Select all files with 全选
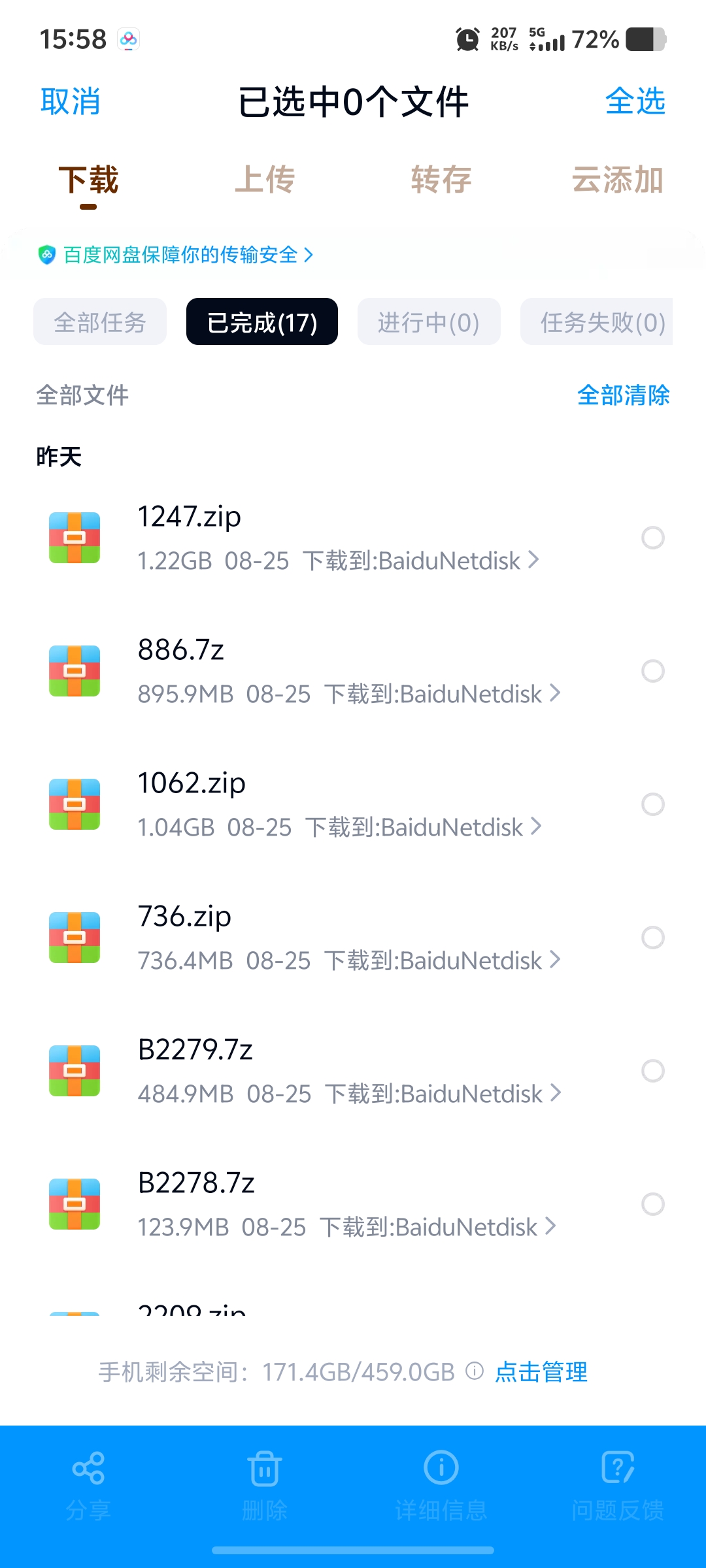The width and height of the screenshot is (706, 1568). tap(635, 102)
